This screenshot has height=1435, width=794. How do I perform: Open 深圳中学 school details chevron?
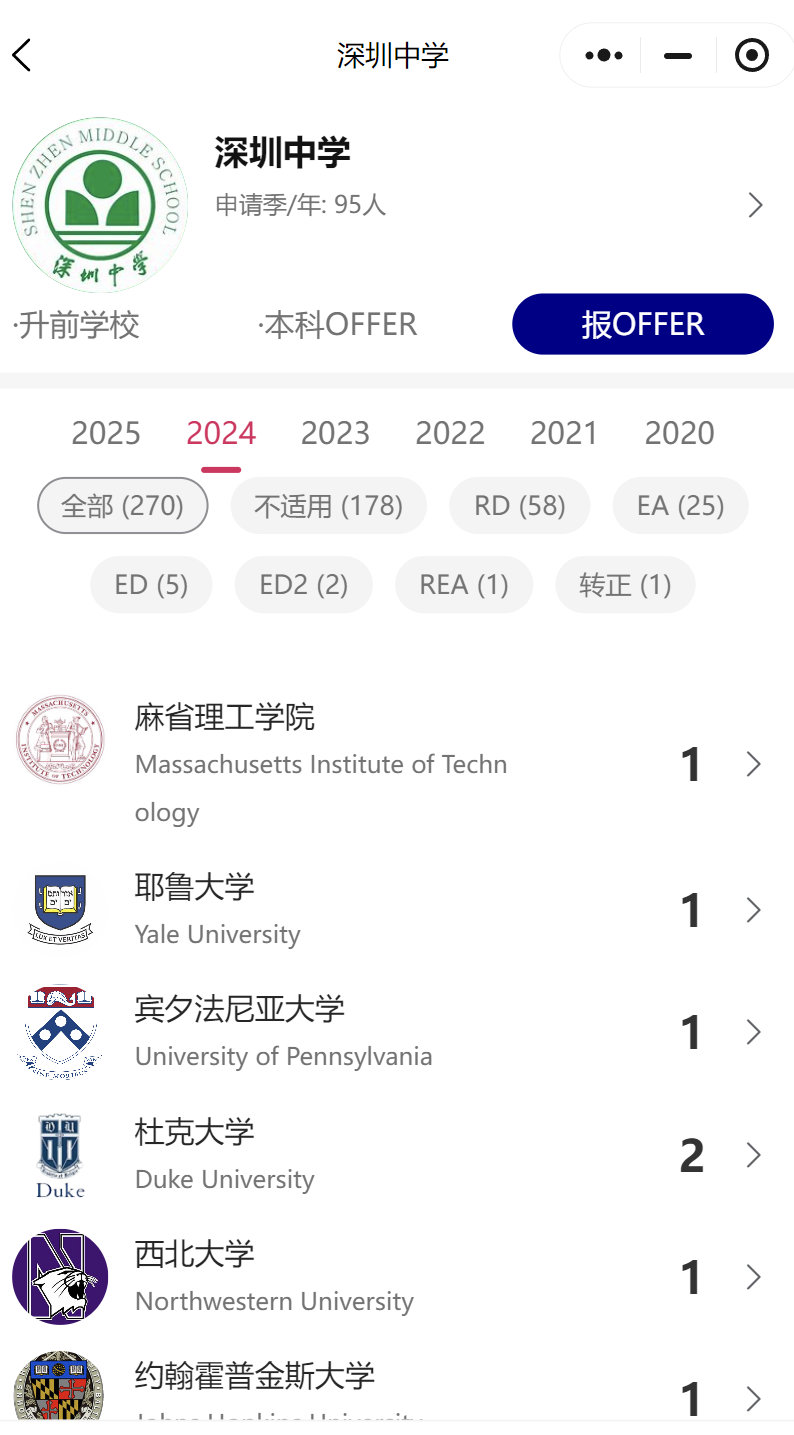pyautogui.click(x=755, y=206)
